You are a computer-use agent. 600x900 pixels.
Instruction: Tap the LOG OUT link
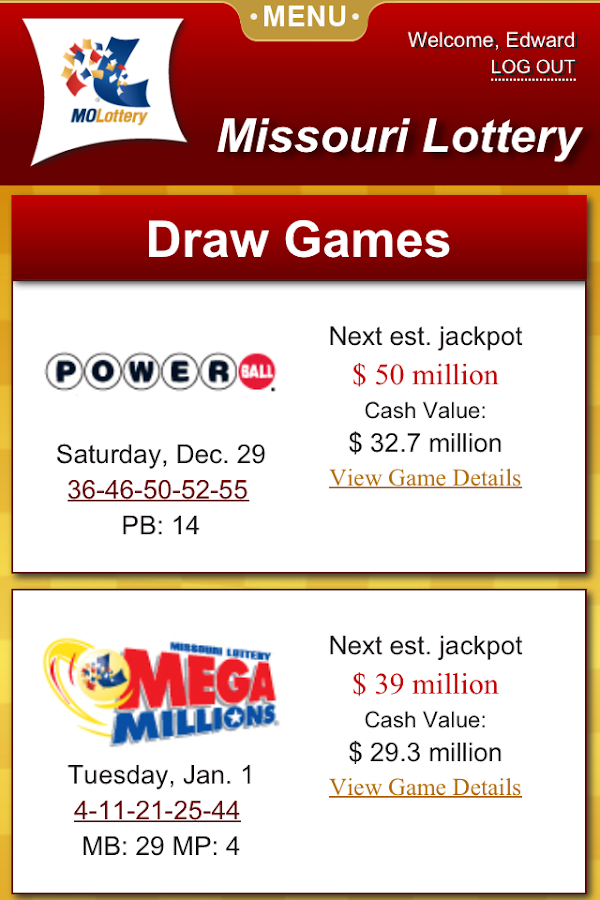533,67
